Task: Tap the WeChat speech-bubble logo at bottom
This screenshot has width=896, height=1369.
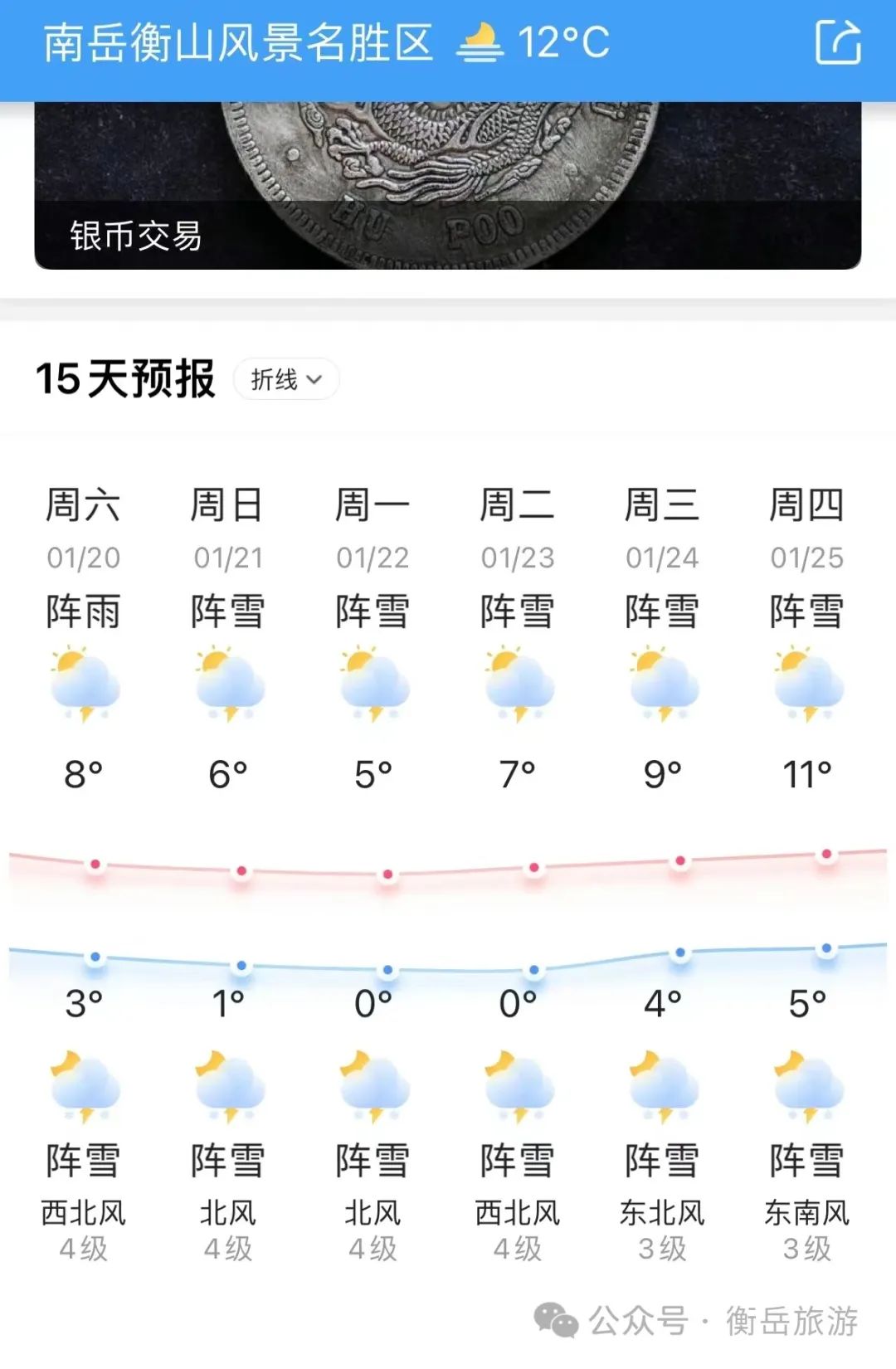Action: pos(554,1320)
